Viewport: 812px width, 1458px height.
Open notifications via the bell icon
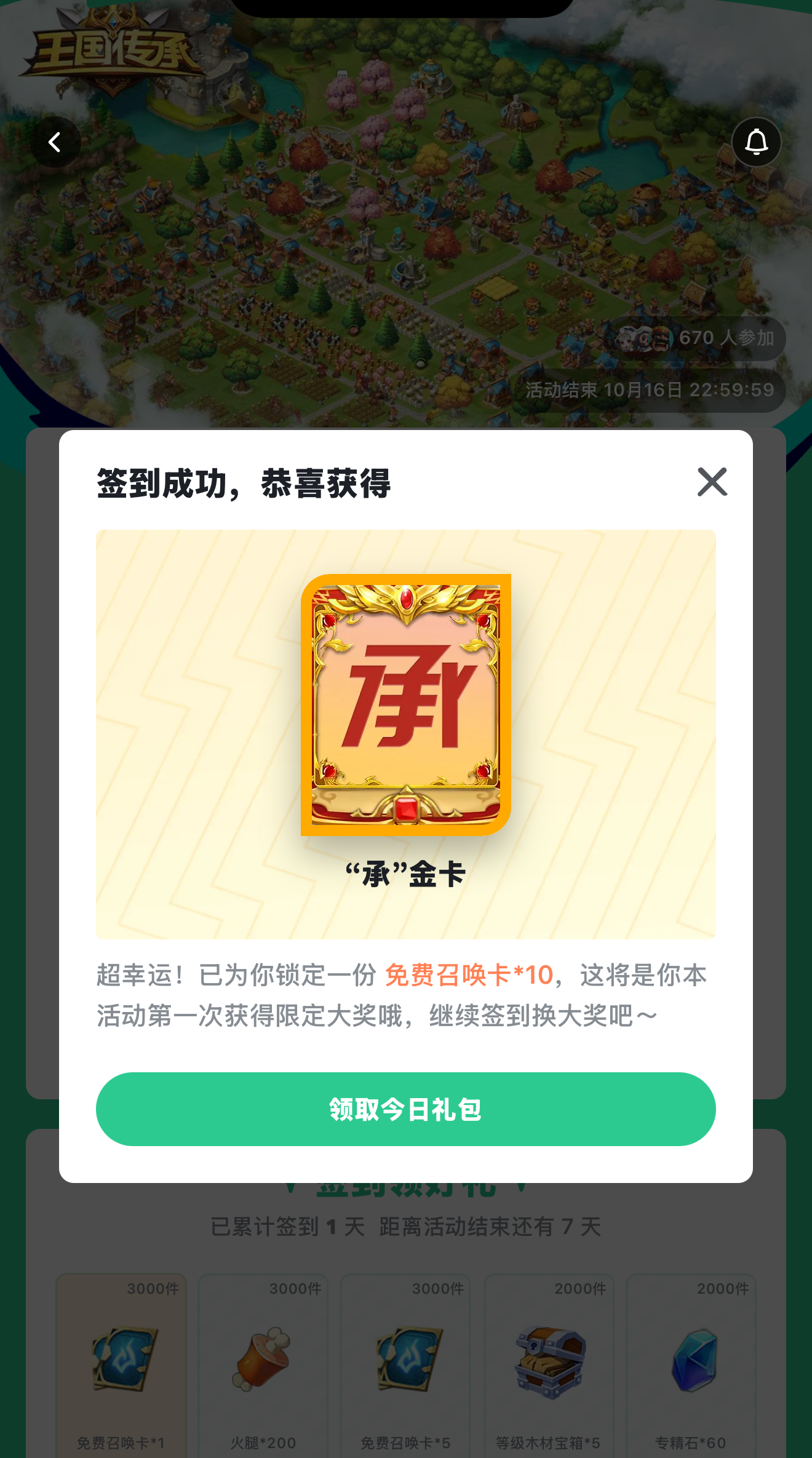click(x=758, y=142)
